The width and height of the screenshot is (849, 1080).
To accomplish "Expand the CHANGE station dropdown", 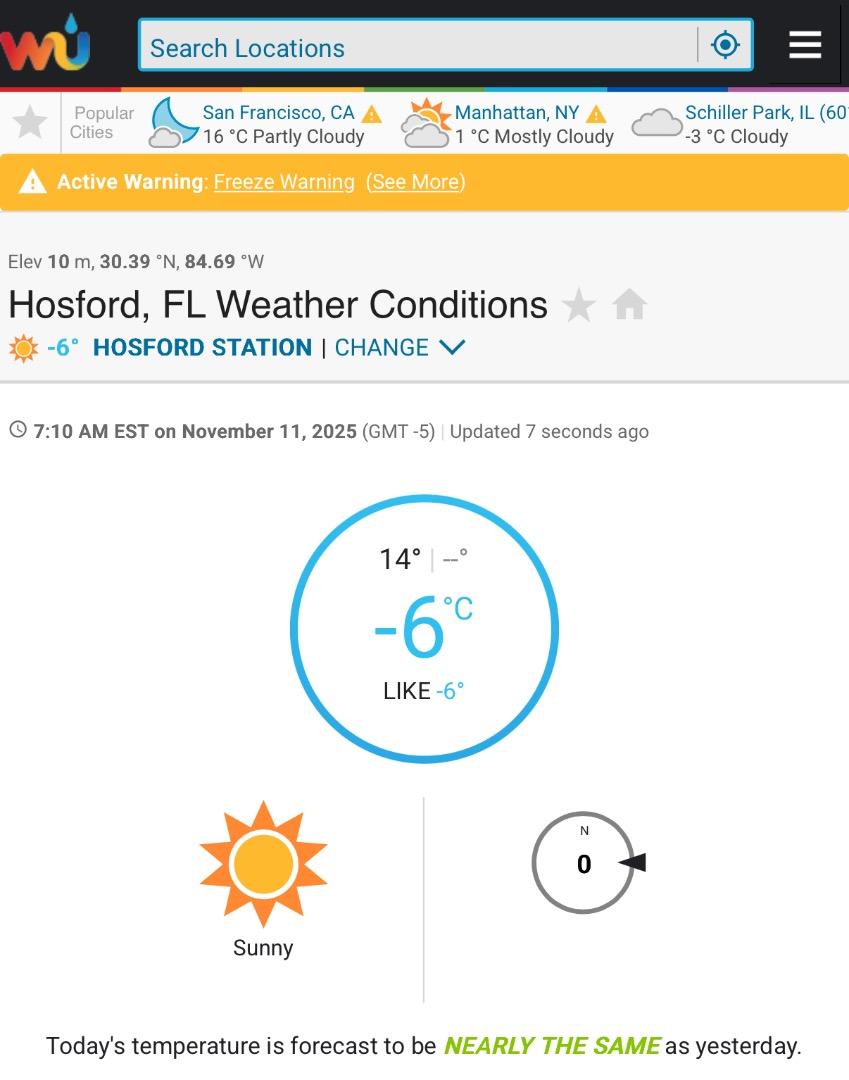I will click(400, 348).
